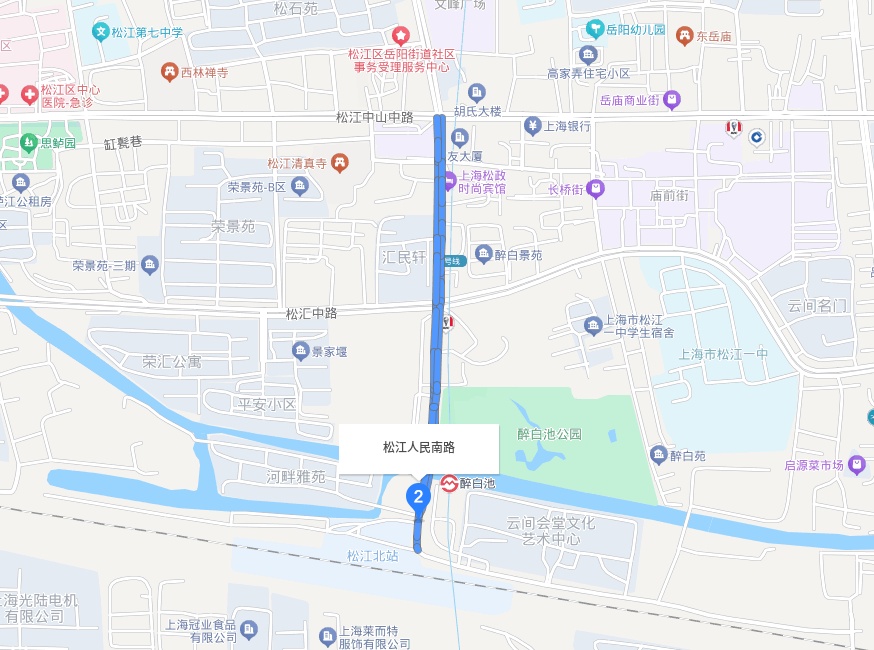Open the 岳庙商业街 map marker
874x650 pixels.
(x=671, y=100)
